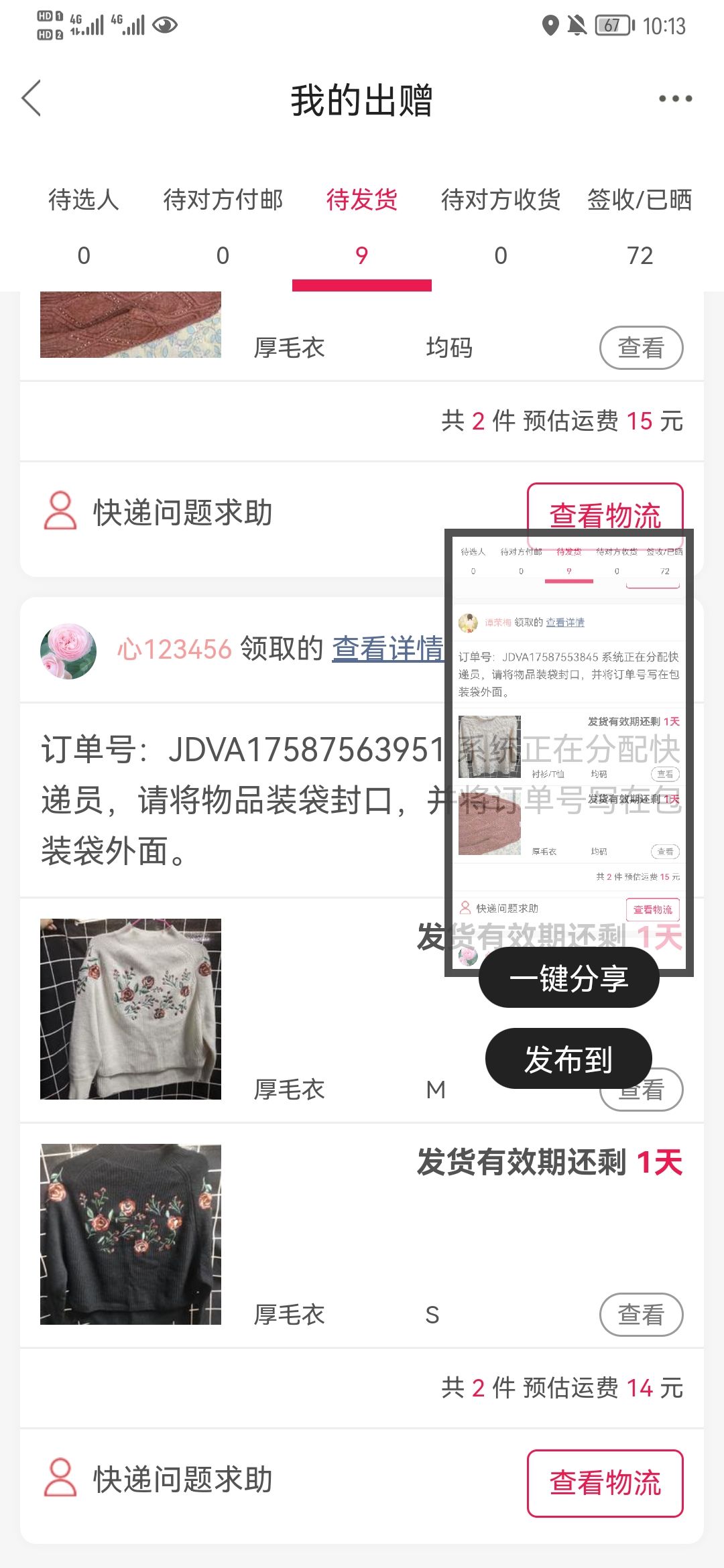The height and width of the screenshot is (1568, 724).
Task: Open the three-dot overflow menu
Action: [675, 99]
